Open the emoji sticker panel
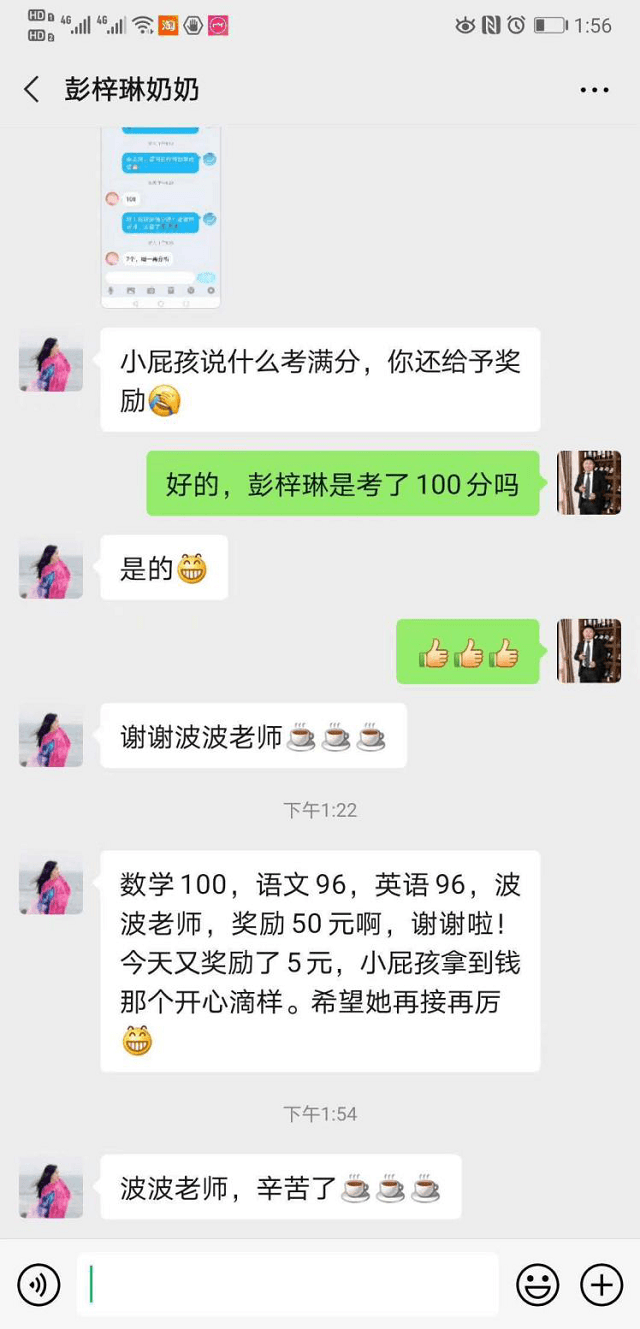The width and height of the screenshot is (640, 1329). pyautogui.click(x=537, y=1284)
